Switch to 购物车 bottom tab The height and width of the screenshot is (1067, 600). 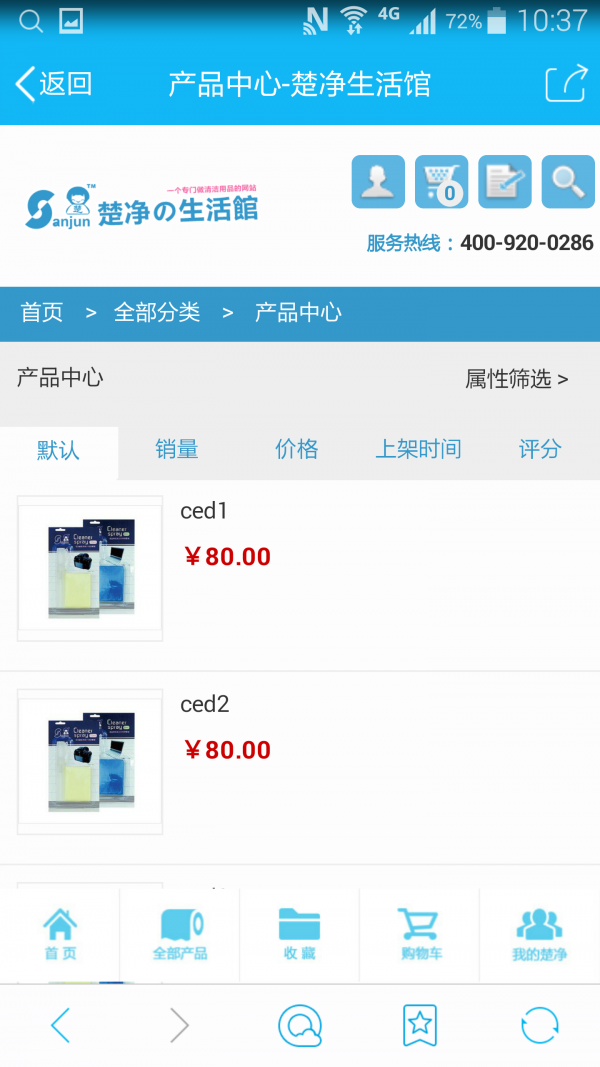click(x=420, y=935)
